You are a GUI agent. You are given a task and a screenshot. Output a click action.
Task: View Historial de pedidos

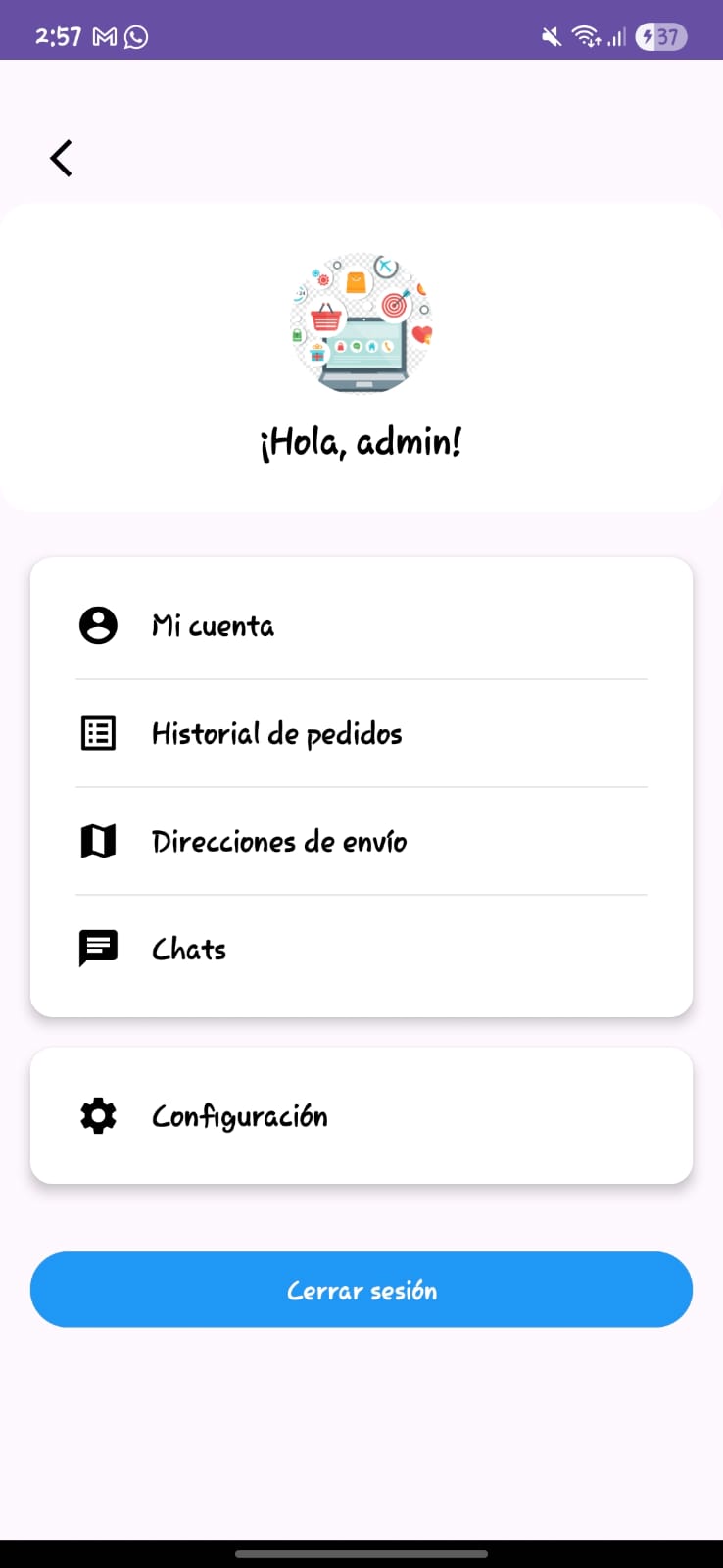pyautogui.click(x=361, y=733)
